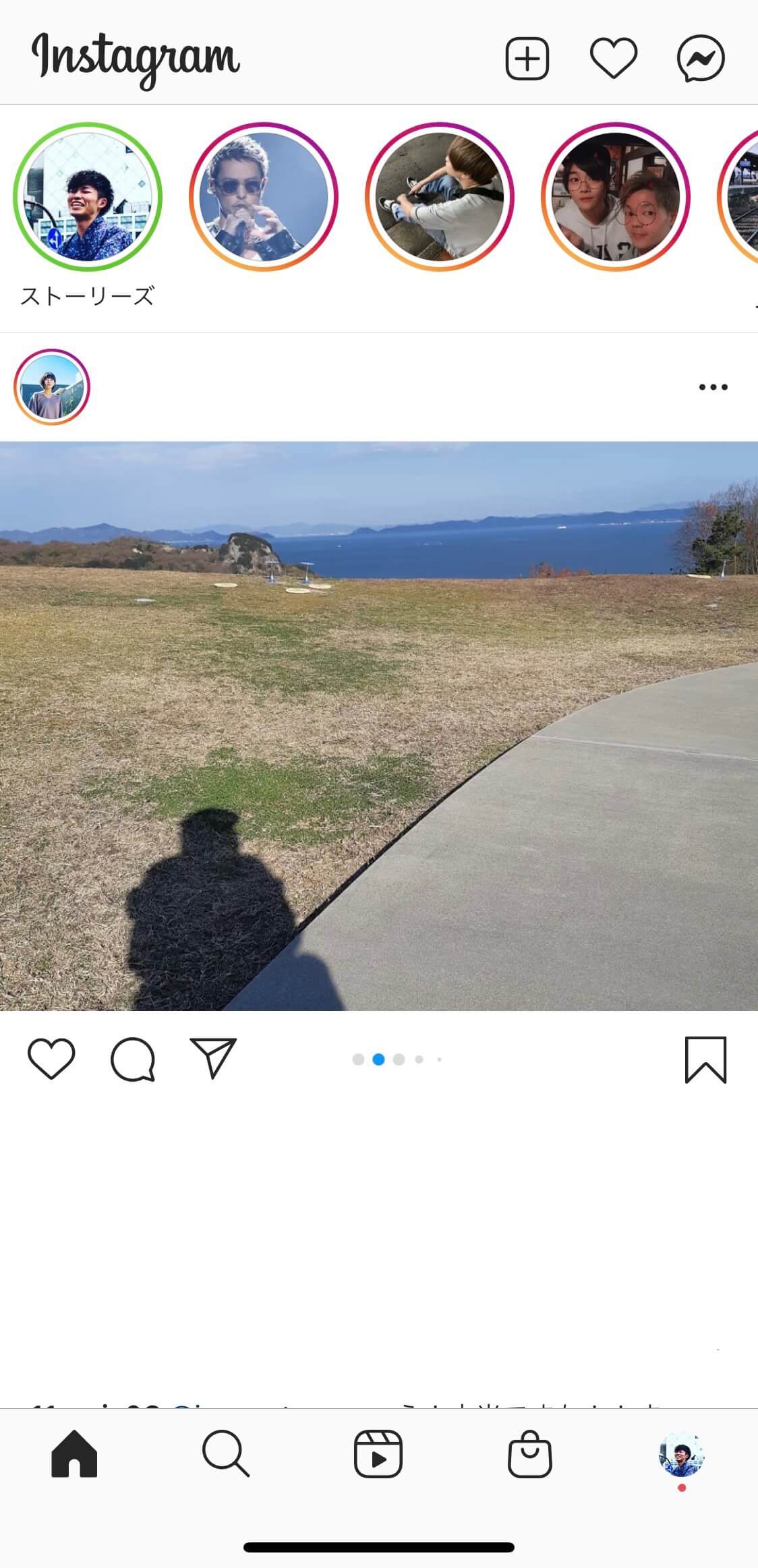758x1568 pixels.
Task: View story with two people wearing glasses
Action: (x=615, y=197)
